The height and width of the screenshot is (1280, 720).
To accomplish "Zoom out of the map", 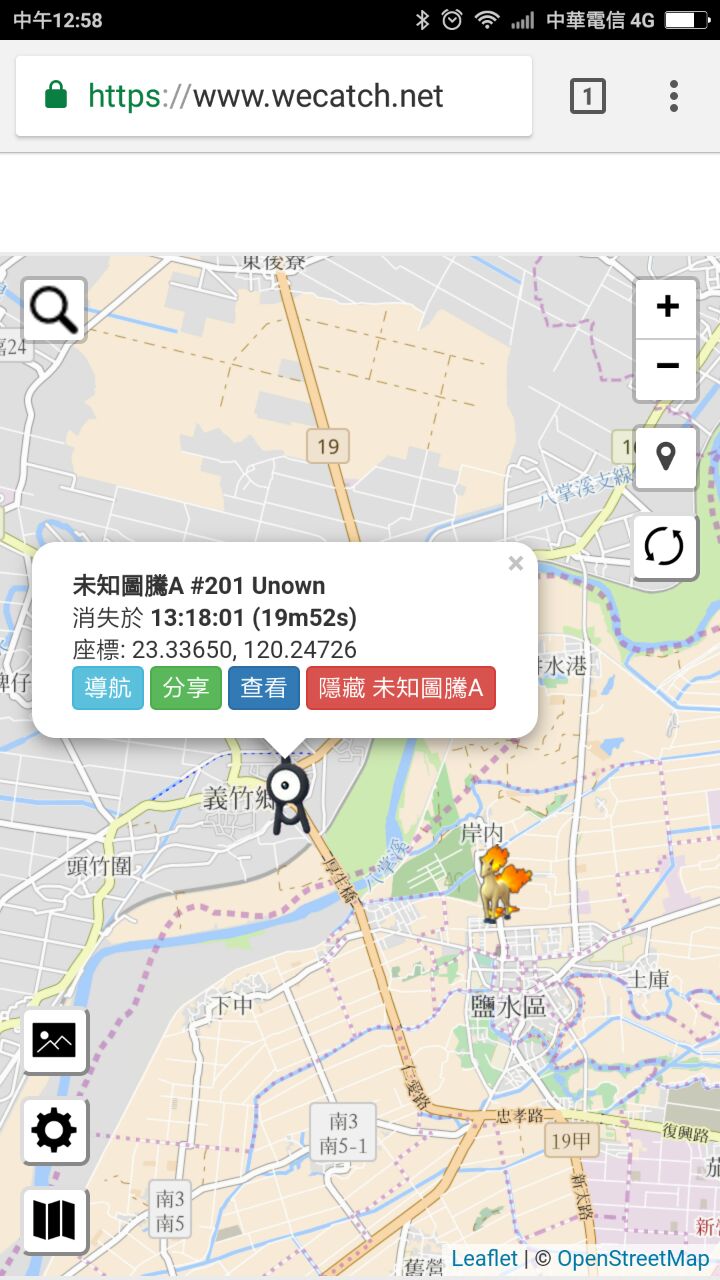I will pos(666,366).
